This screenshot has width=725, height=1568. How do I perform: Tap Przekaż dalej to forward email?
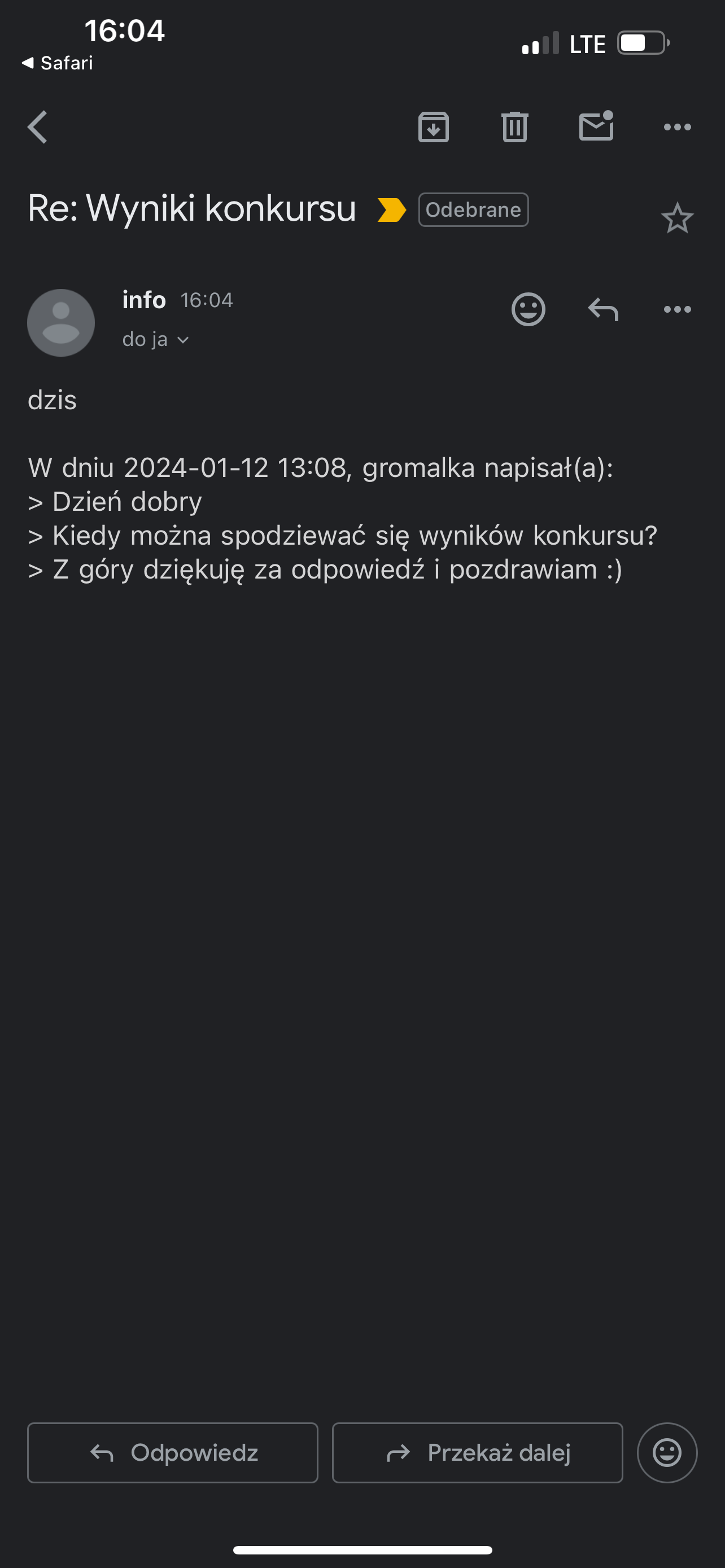pos(477,1453)
